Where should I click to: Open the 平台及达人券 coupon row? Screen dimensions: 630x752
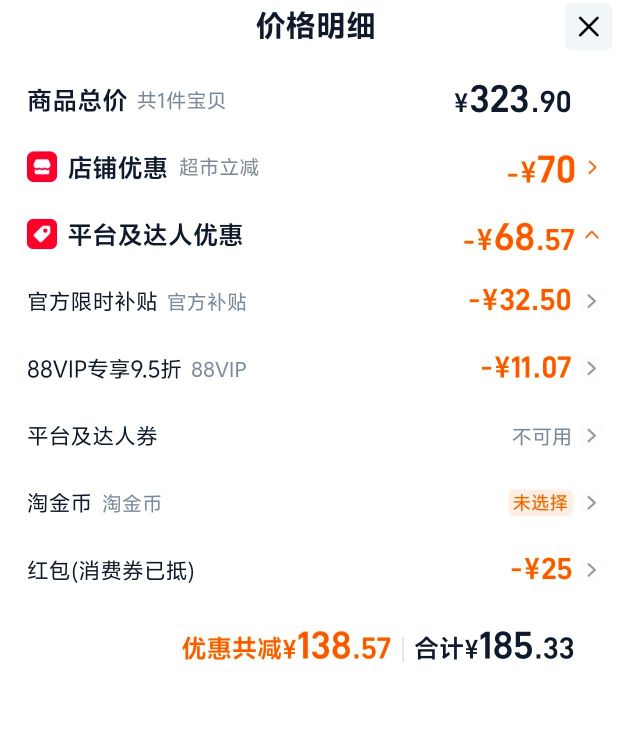tap(315, 436)
